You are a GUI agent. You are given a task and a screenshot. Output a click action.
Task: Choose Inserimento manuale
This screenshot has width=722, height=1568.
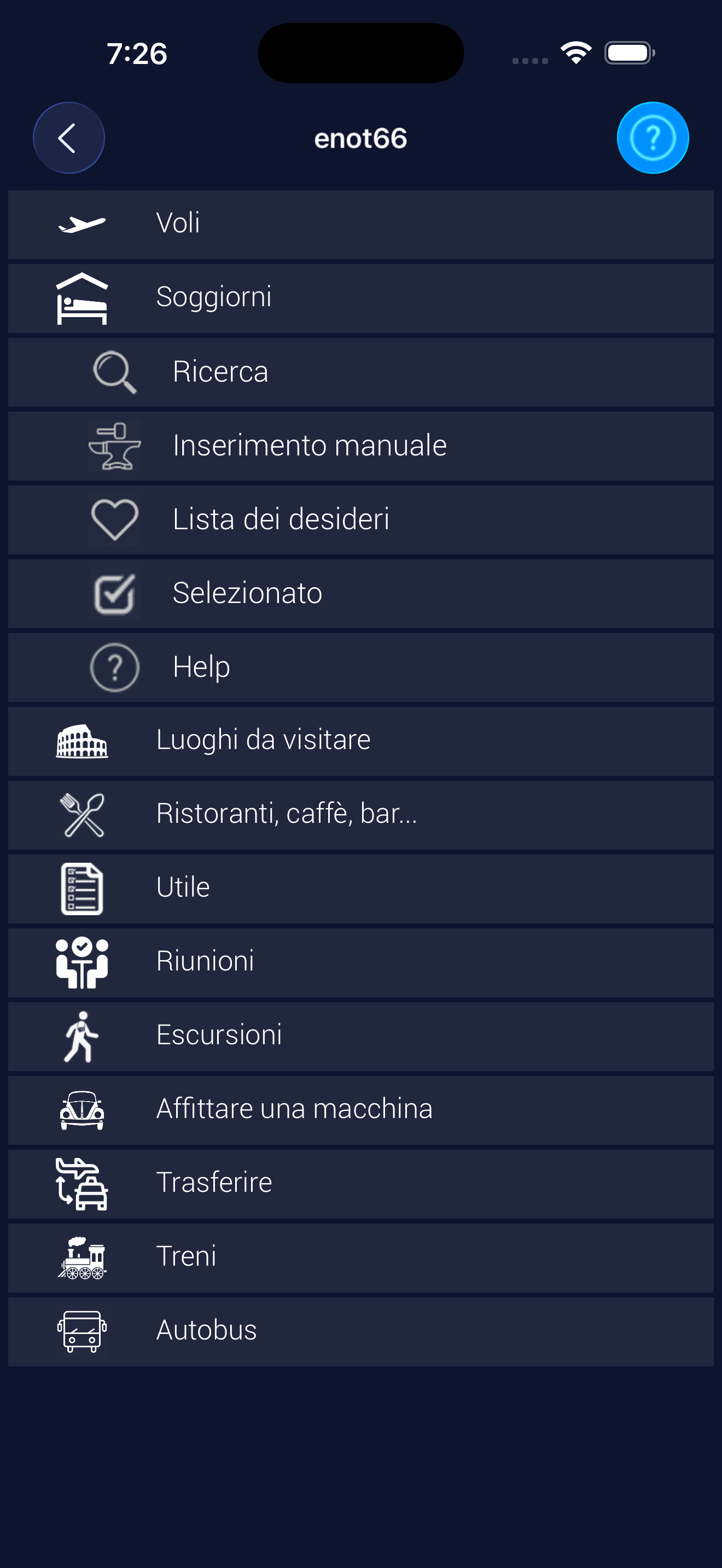pos(360,446)
